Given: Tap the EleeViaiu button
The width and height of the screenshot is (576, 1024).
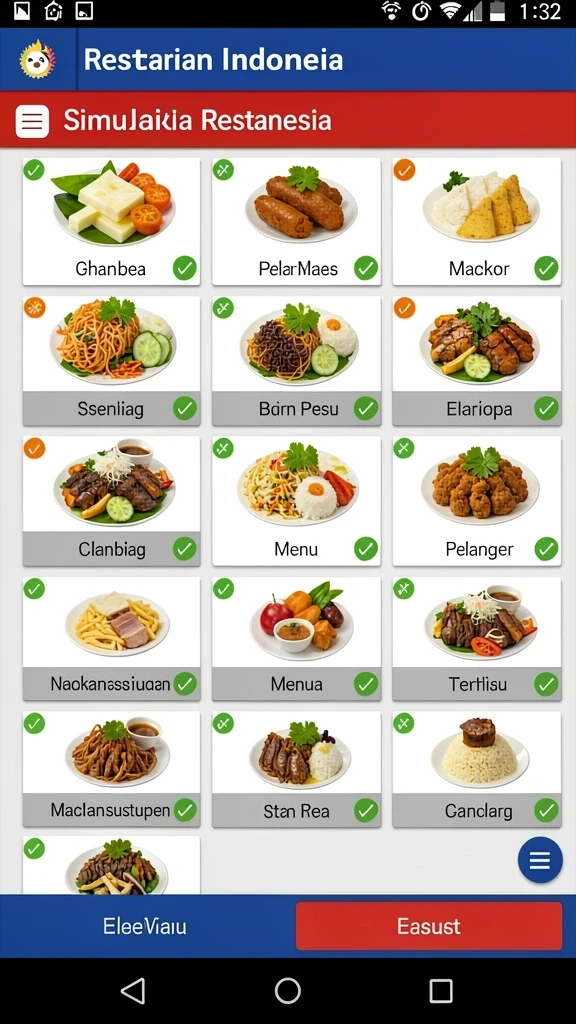Looking at the screenshot, I should coord(144,926).
